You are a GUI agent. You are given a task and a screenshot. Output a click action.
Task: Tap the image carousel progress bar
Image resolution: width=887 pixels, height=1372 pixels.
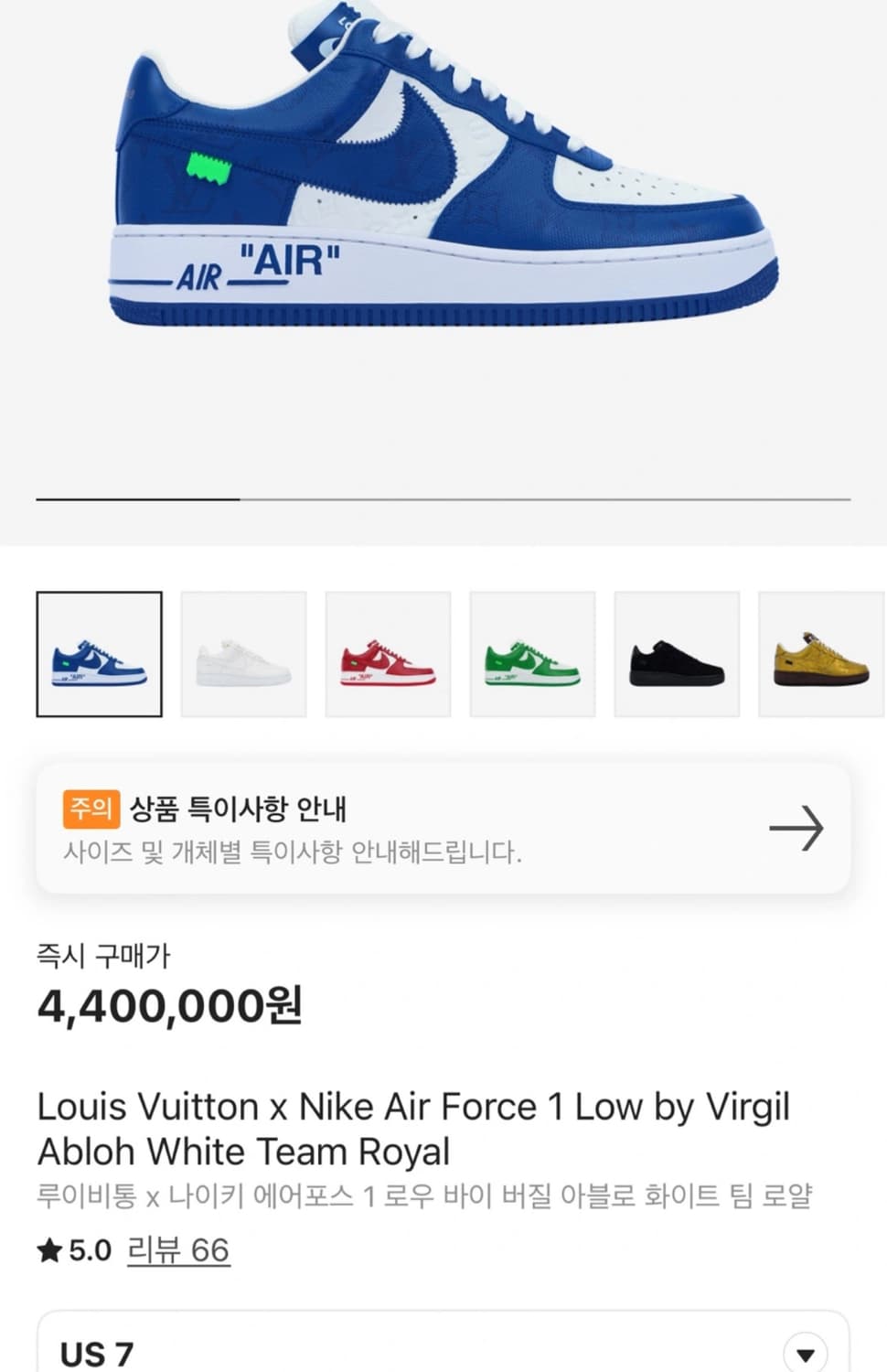[x=443, y=498]
